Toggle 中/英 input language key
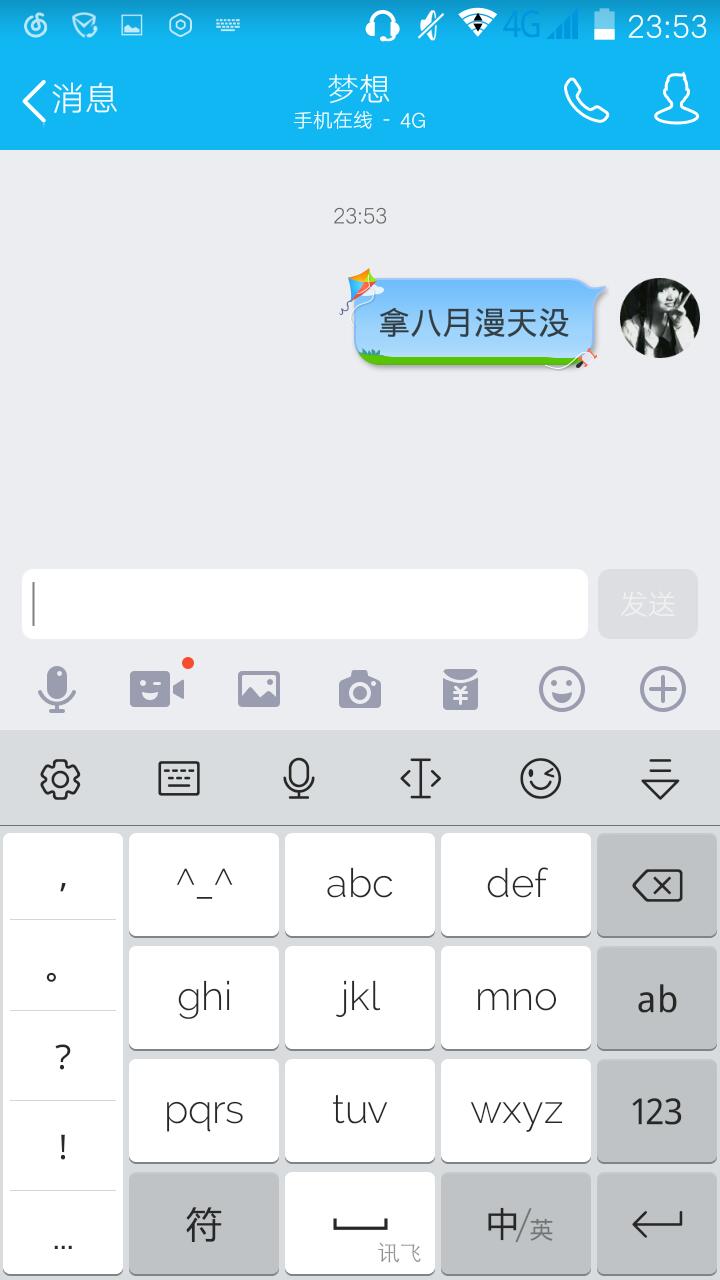The height and width of the screenshot is (1280, 720). (x=517, y=1225)
